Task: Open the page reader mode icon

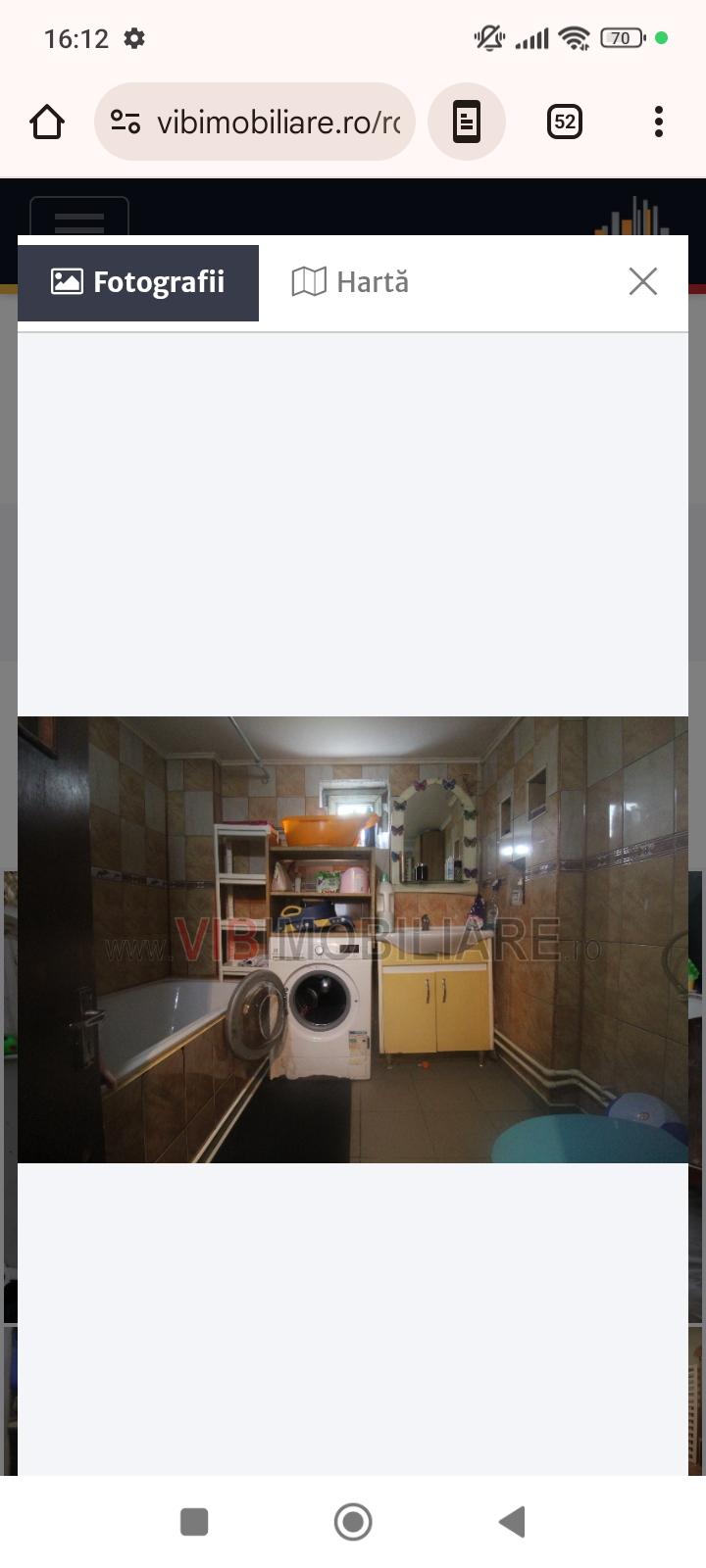Action: (x=467, y=122)
